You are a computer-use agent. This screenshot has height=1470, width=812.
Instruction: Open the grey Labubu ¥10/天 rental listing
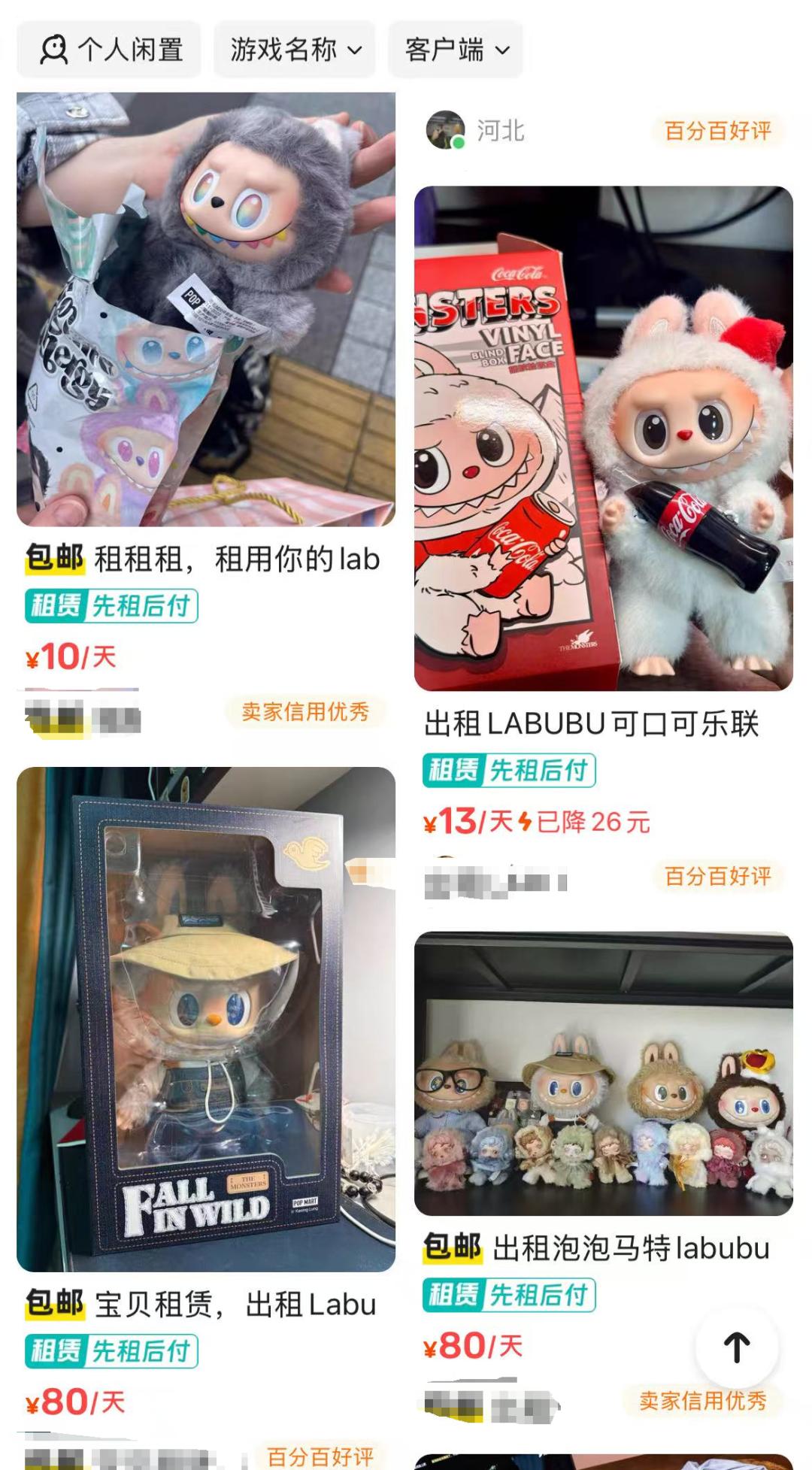click(x=206, y=309)
